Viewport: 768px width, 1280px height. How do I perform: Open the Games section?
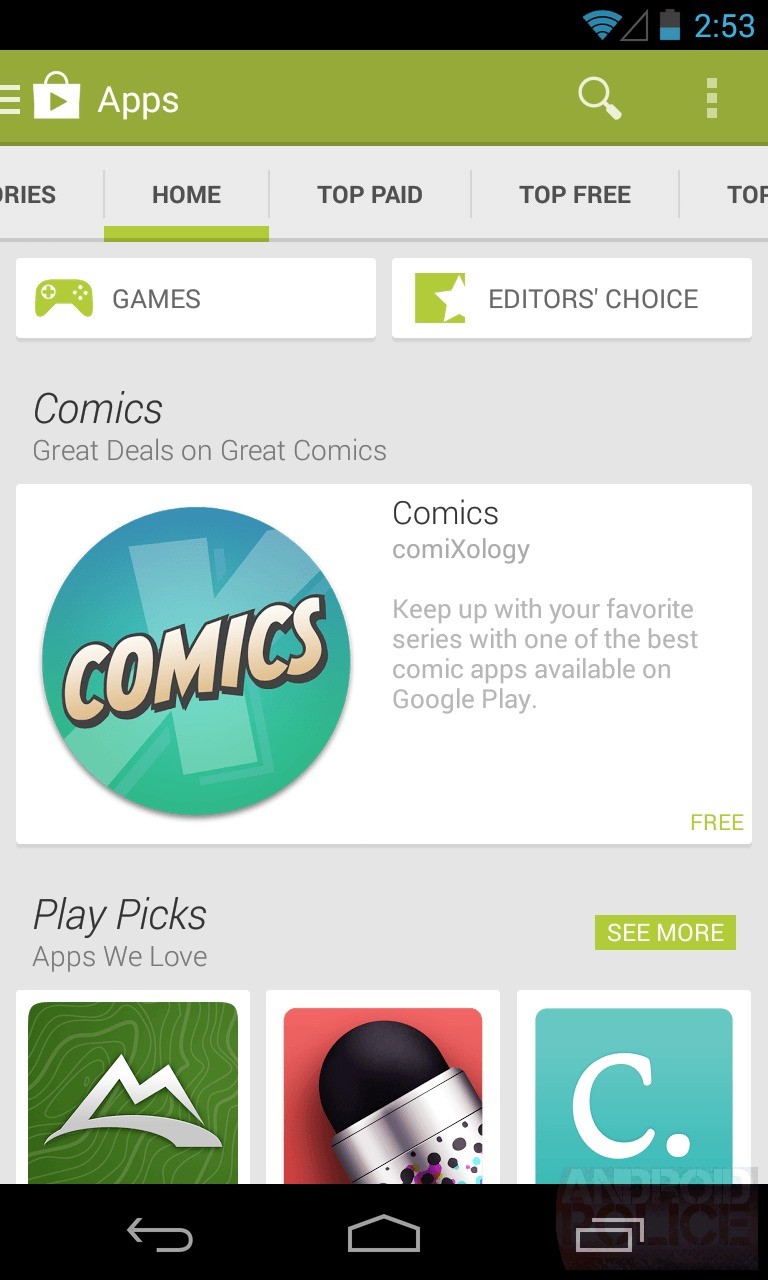pos(196,299)
